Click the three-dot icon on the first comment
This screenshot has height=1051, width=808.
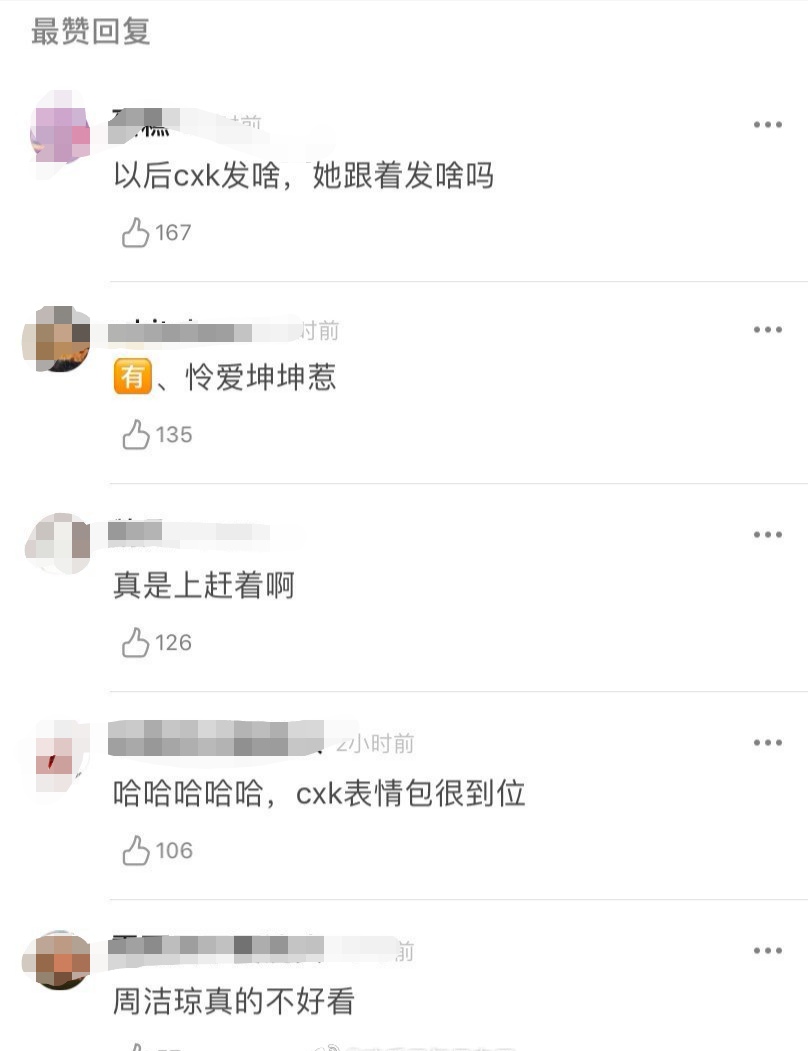tap(767, 124)
